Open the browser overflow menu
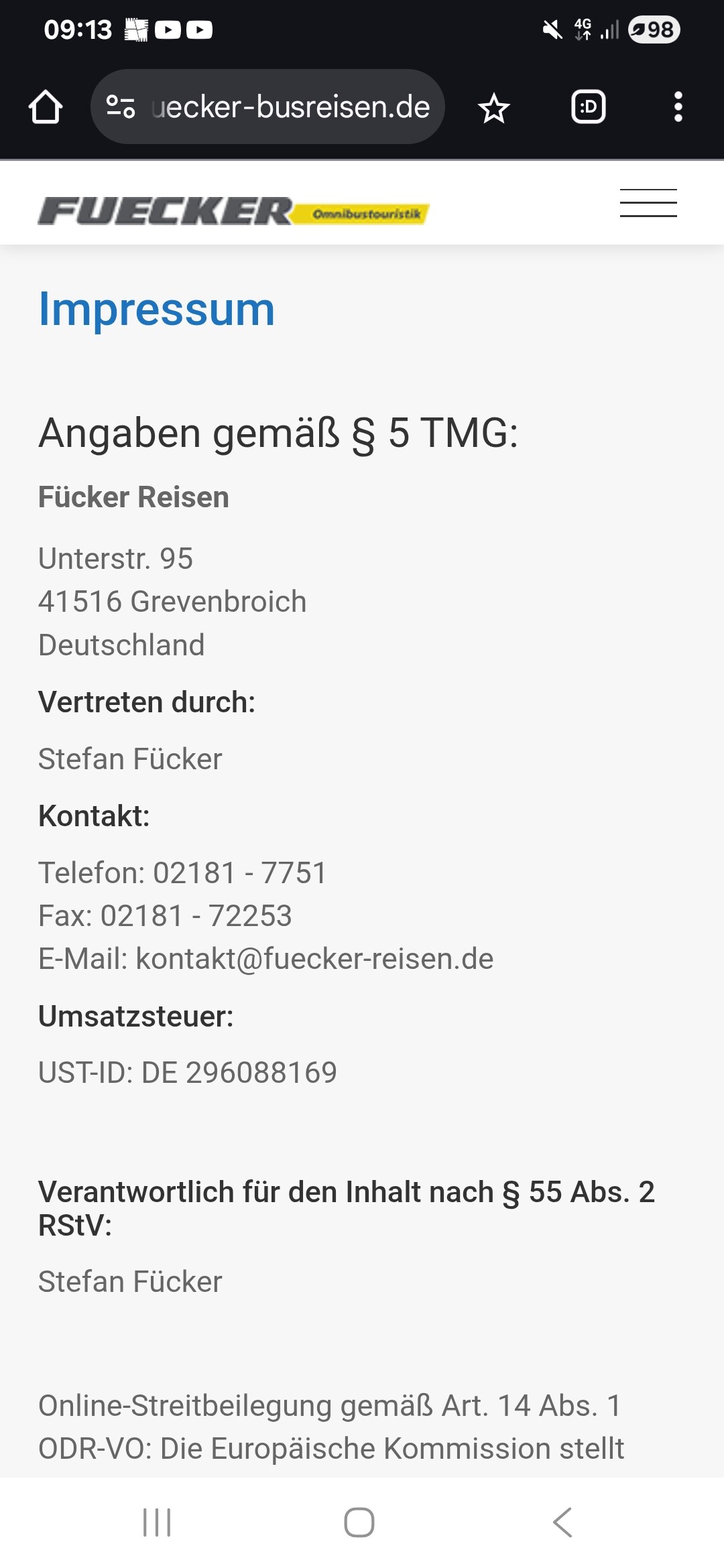Image resolution: width=724 pixels, height=1568 pixels. click(678, 107)
